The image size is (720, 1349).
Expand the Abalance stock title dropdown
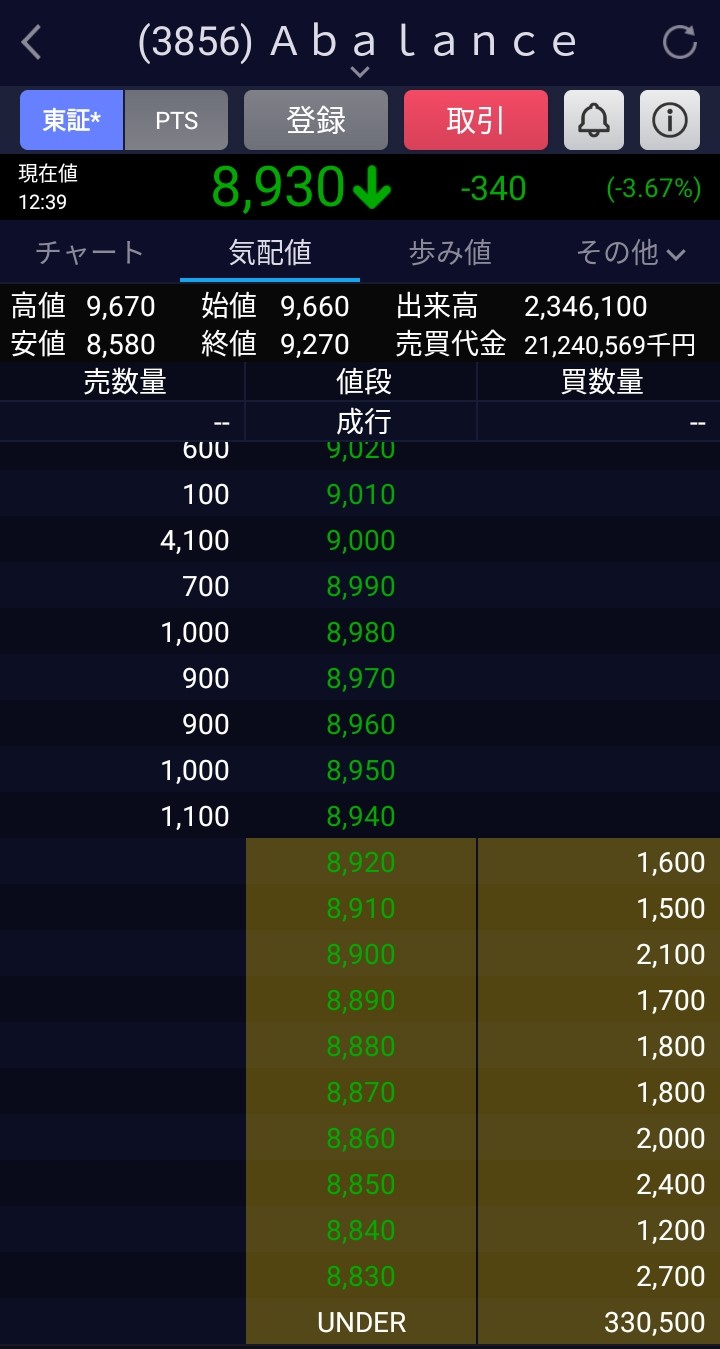coord(360,71)
